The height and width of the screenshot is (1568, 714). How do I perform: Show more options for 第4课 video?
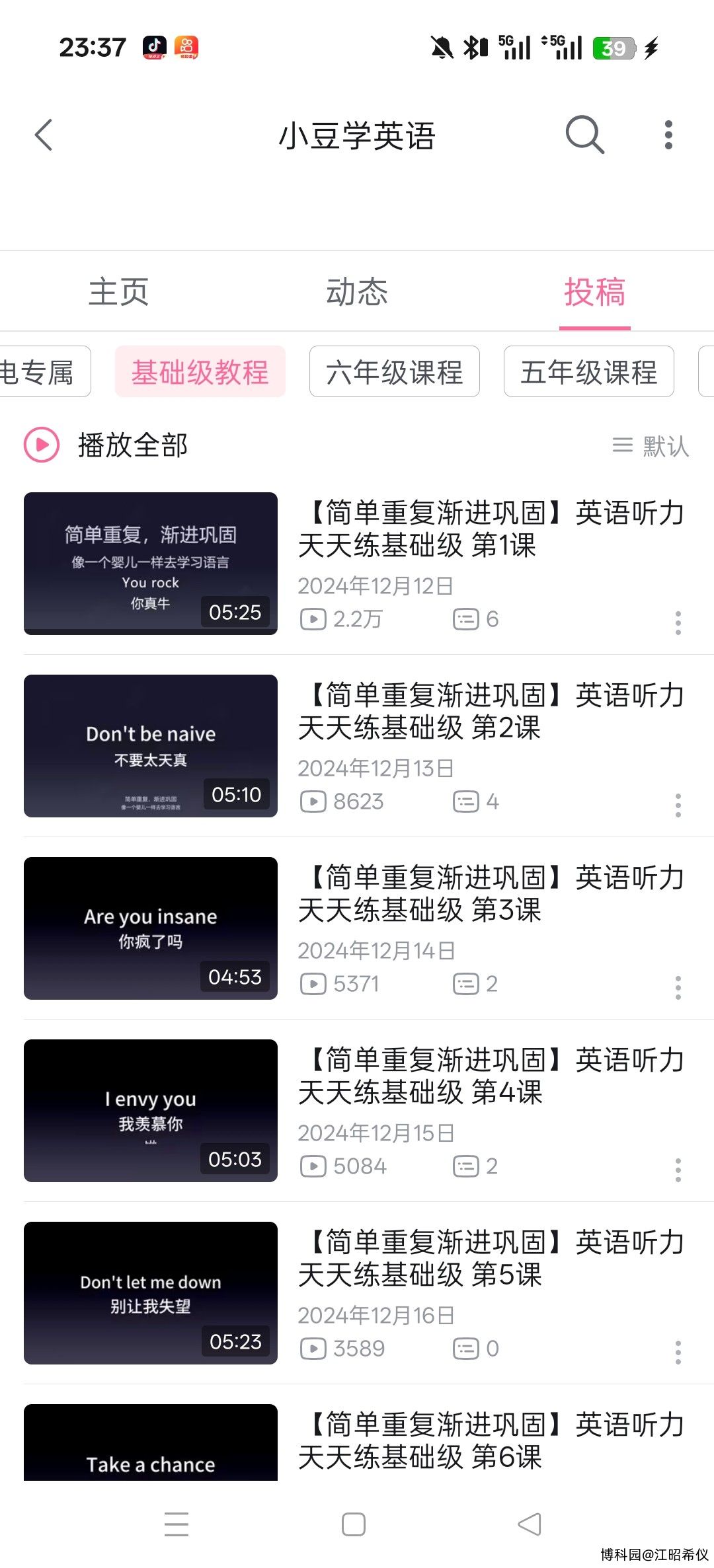(x=678, y=1170)
